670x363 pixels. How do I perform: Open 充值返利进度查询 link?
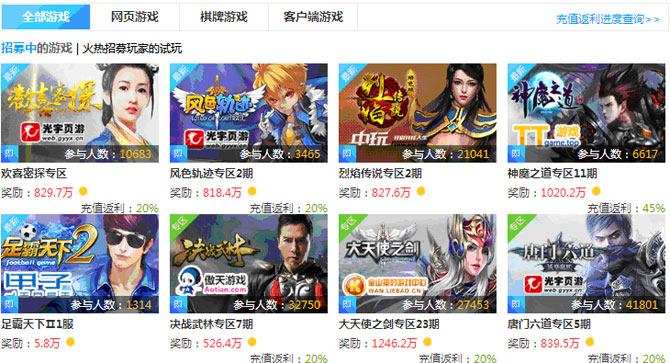[608, 19]
